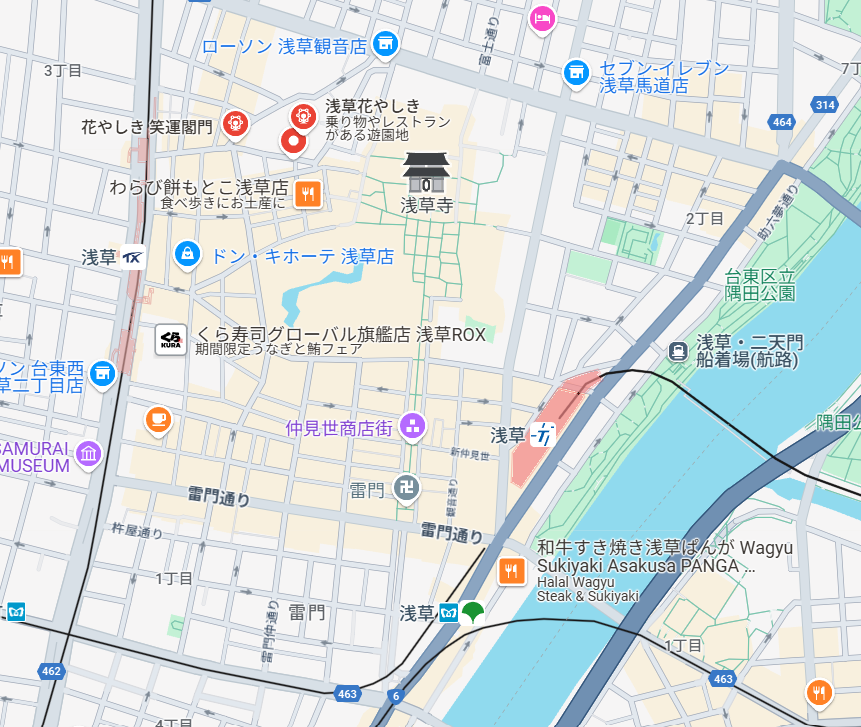Tap the 花やしき 笑運閣門 marker
Screen dimensions: 861x727
[235, 124]
